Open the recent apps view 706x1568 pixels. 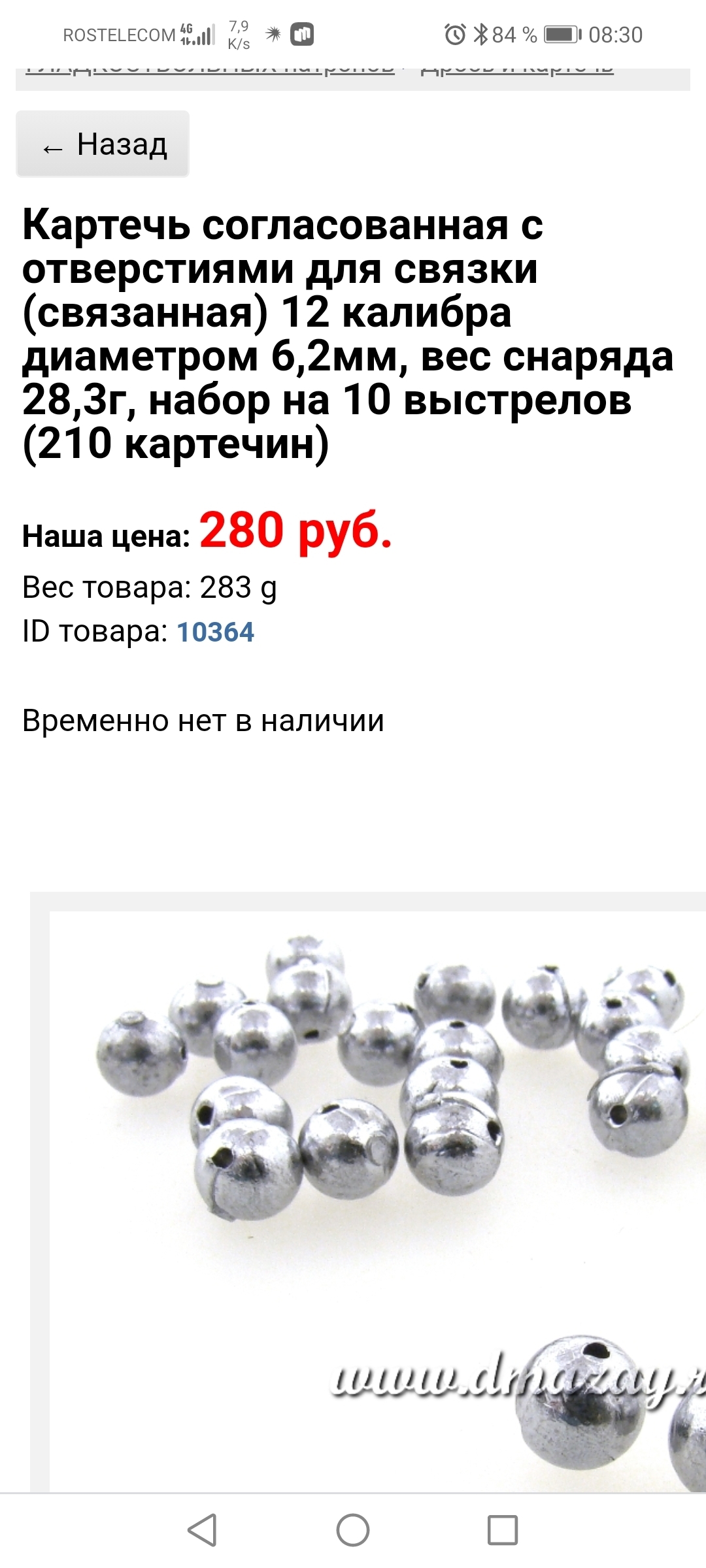tap(503, 1530)
